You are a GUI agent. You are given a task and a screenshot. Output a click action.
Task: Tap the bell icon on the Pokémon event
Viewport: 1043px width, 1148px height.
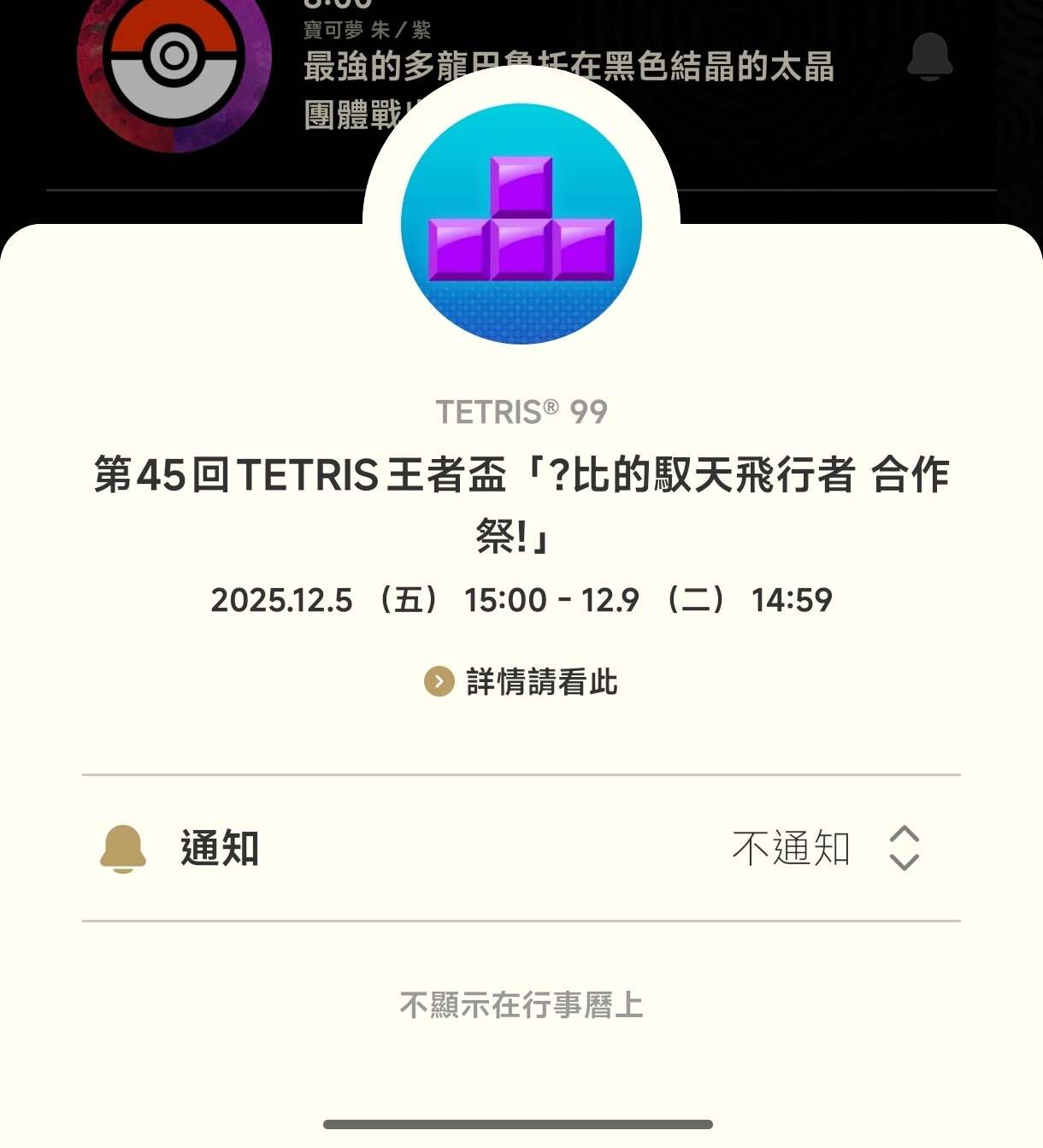point(929,56)
